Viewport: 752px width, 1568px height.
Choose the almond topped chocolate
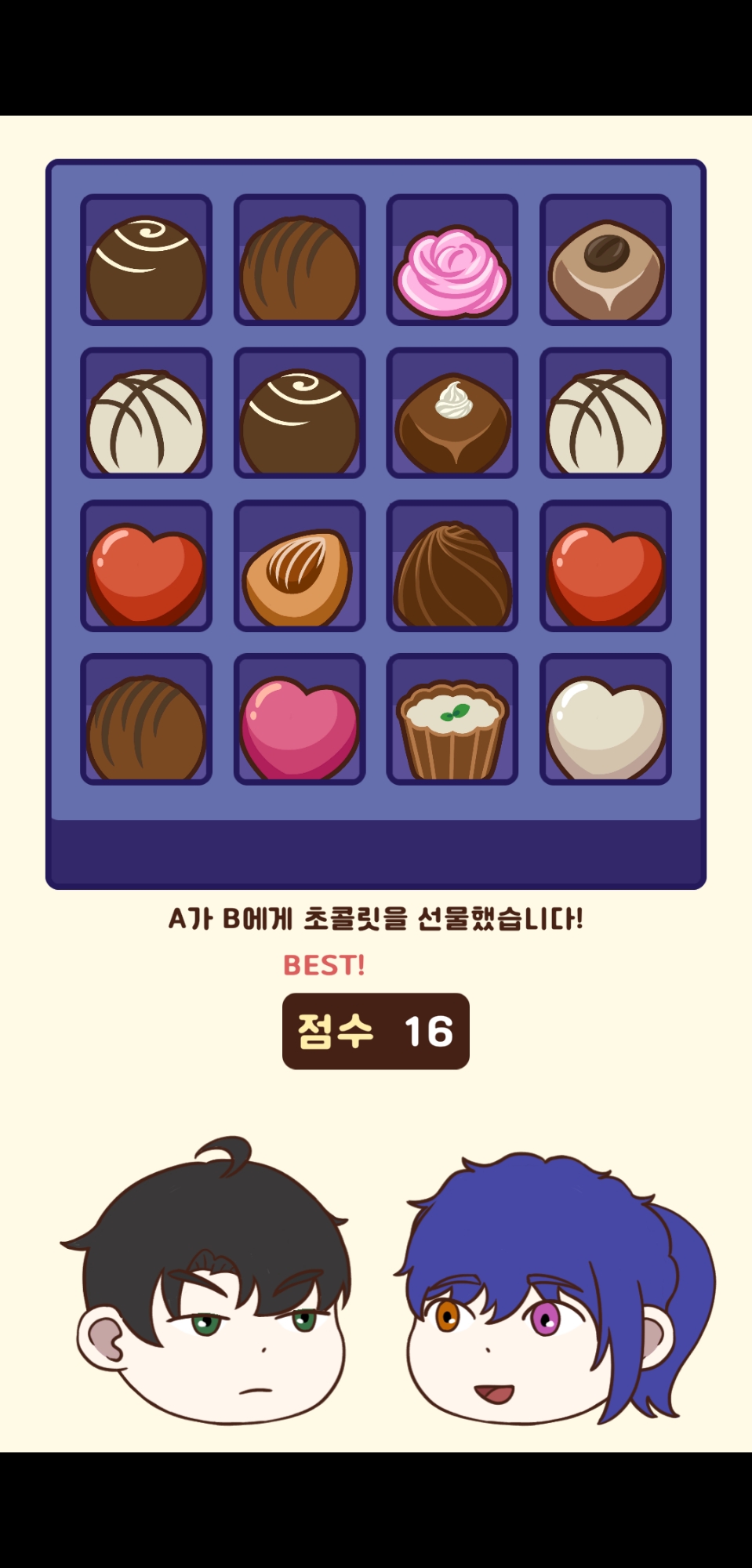click(x=299, y=576)
